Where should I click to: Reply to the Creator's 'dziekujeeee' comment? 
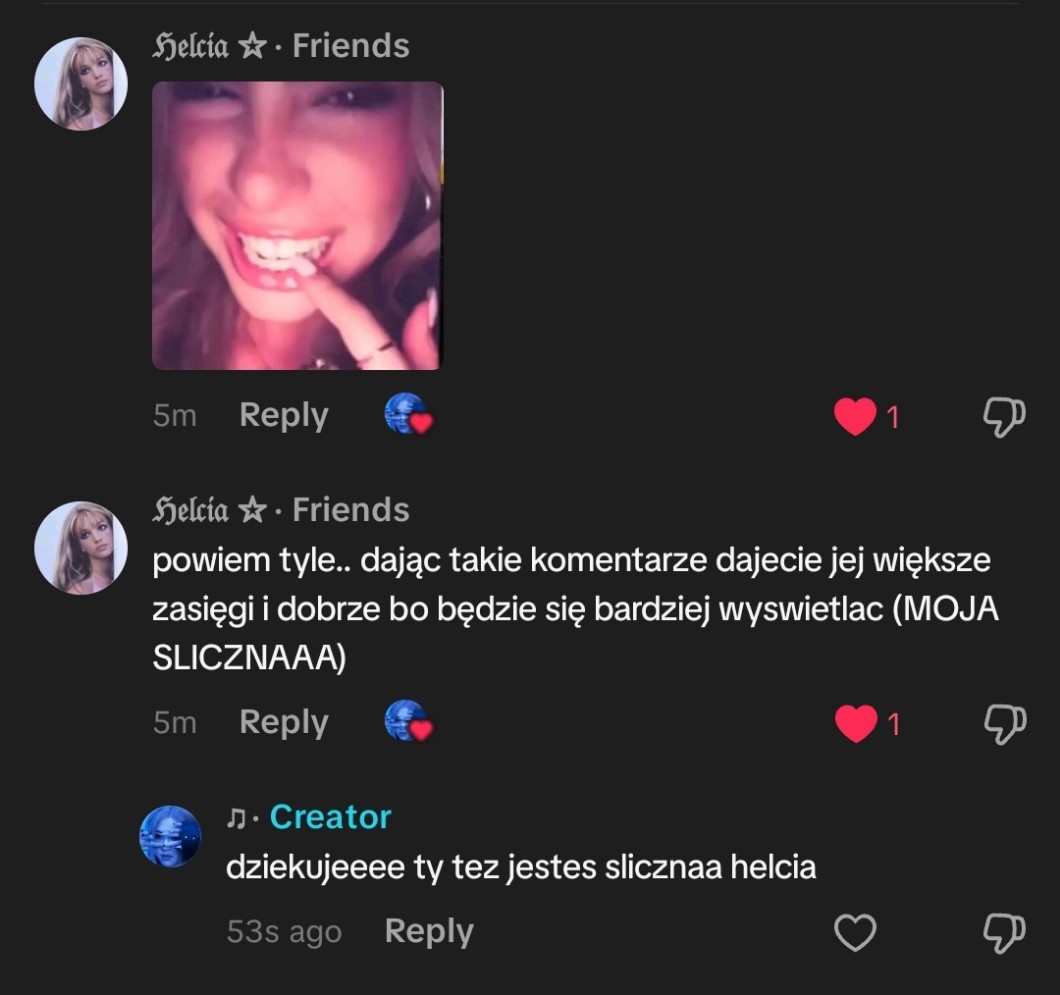coord(429,931)
